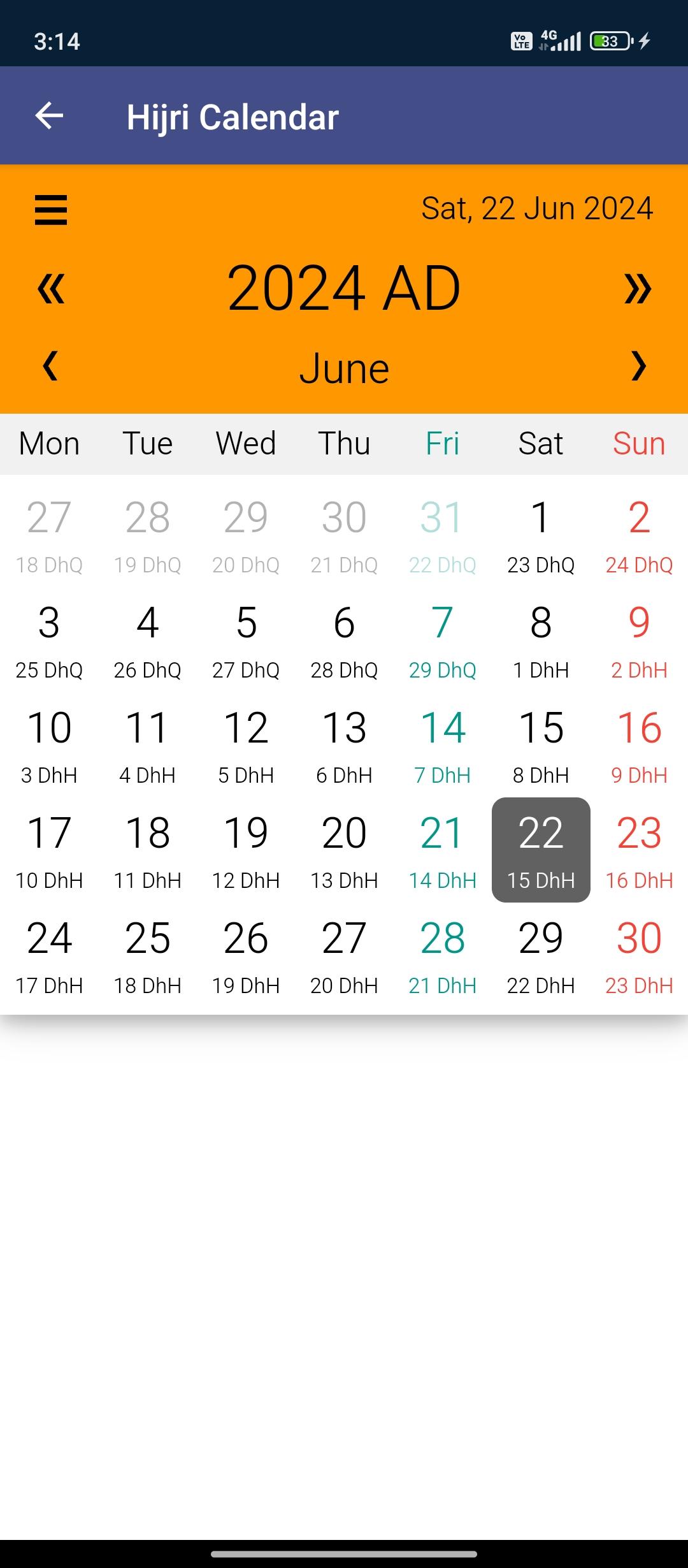Screen dimensions: 688x1568
Task: Select June 28, 21 DhH
Action: pos(443,955)
